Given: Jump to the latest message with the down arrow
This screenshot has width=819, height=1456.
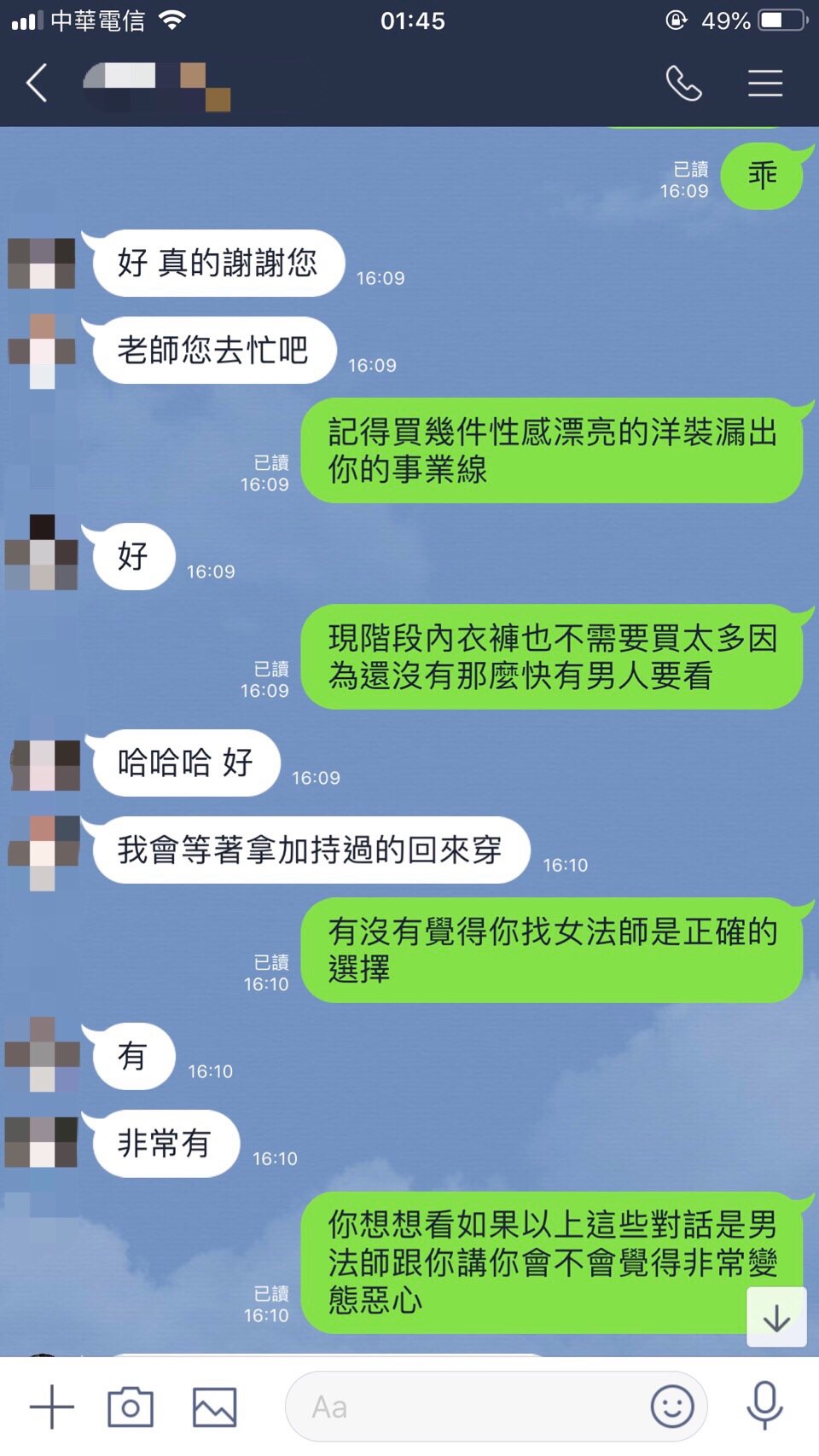Looking at the screenshot, I should (x=776, y=1317).
